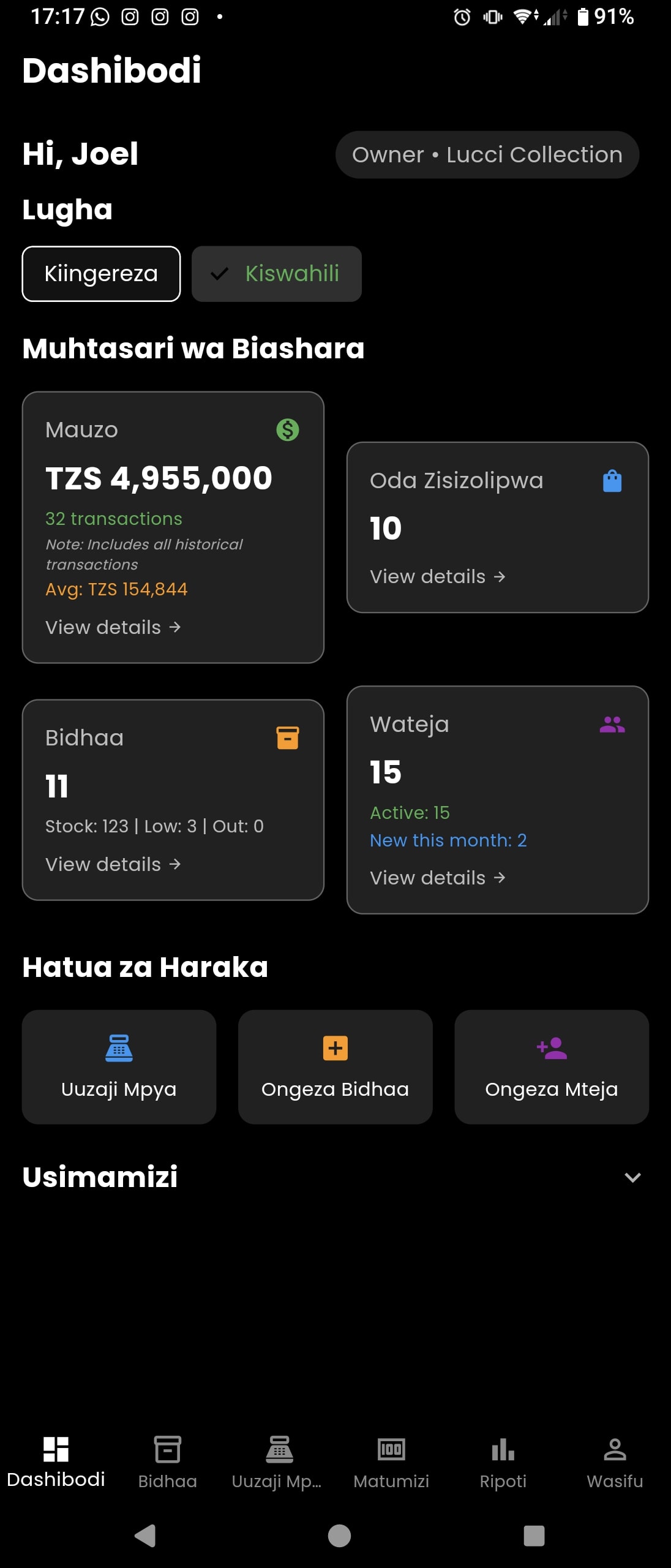Image resolution: width=671 pixels, height=1568 pixels.
Task: Tap the Owner Lucci Collection badge
Action: click(x=487, y=154)
